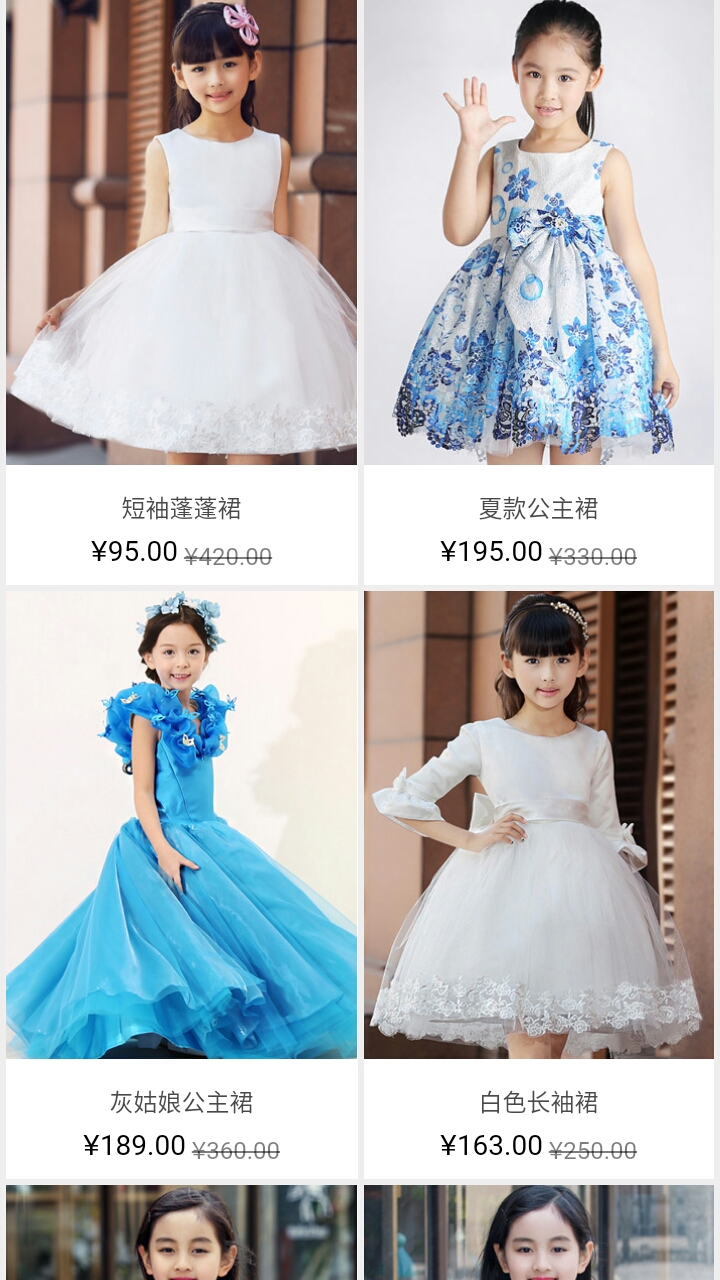View the 夏款公主裙 dress listing
720x1280 pixels.
click(x=538, y=290)
